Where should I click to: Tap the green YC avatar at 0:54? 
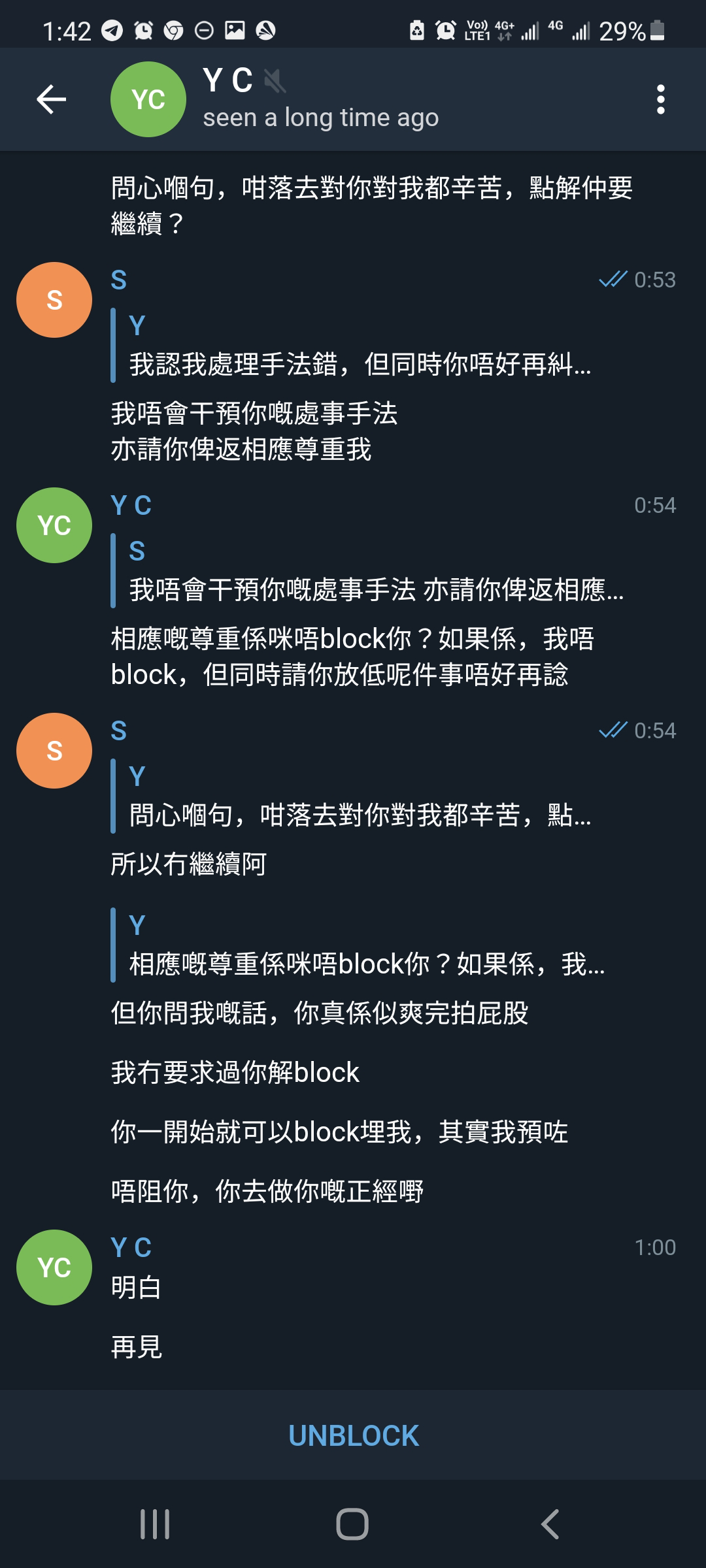54,525
